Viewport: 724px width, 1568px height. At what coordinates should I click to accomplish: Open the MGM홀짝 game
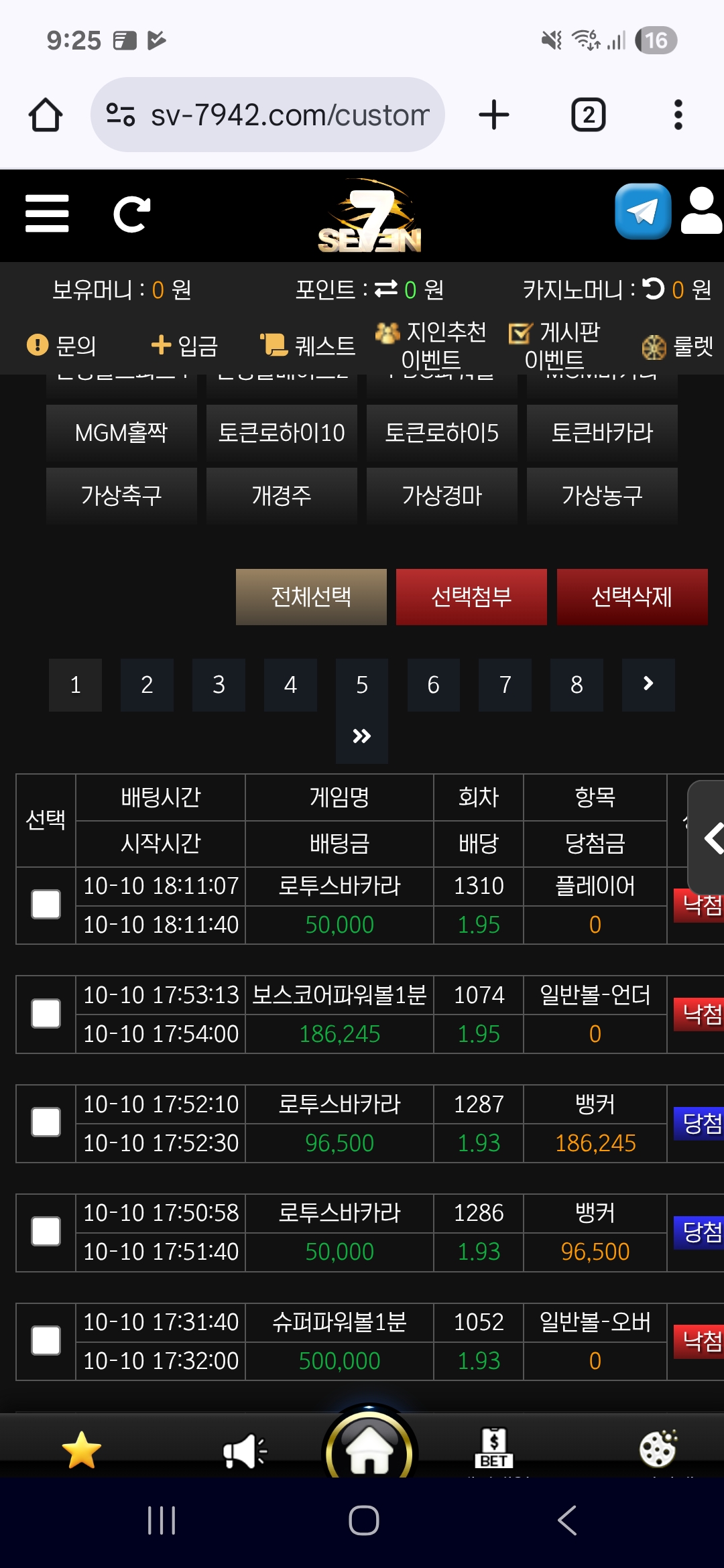coord(121,433)
